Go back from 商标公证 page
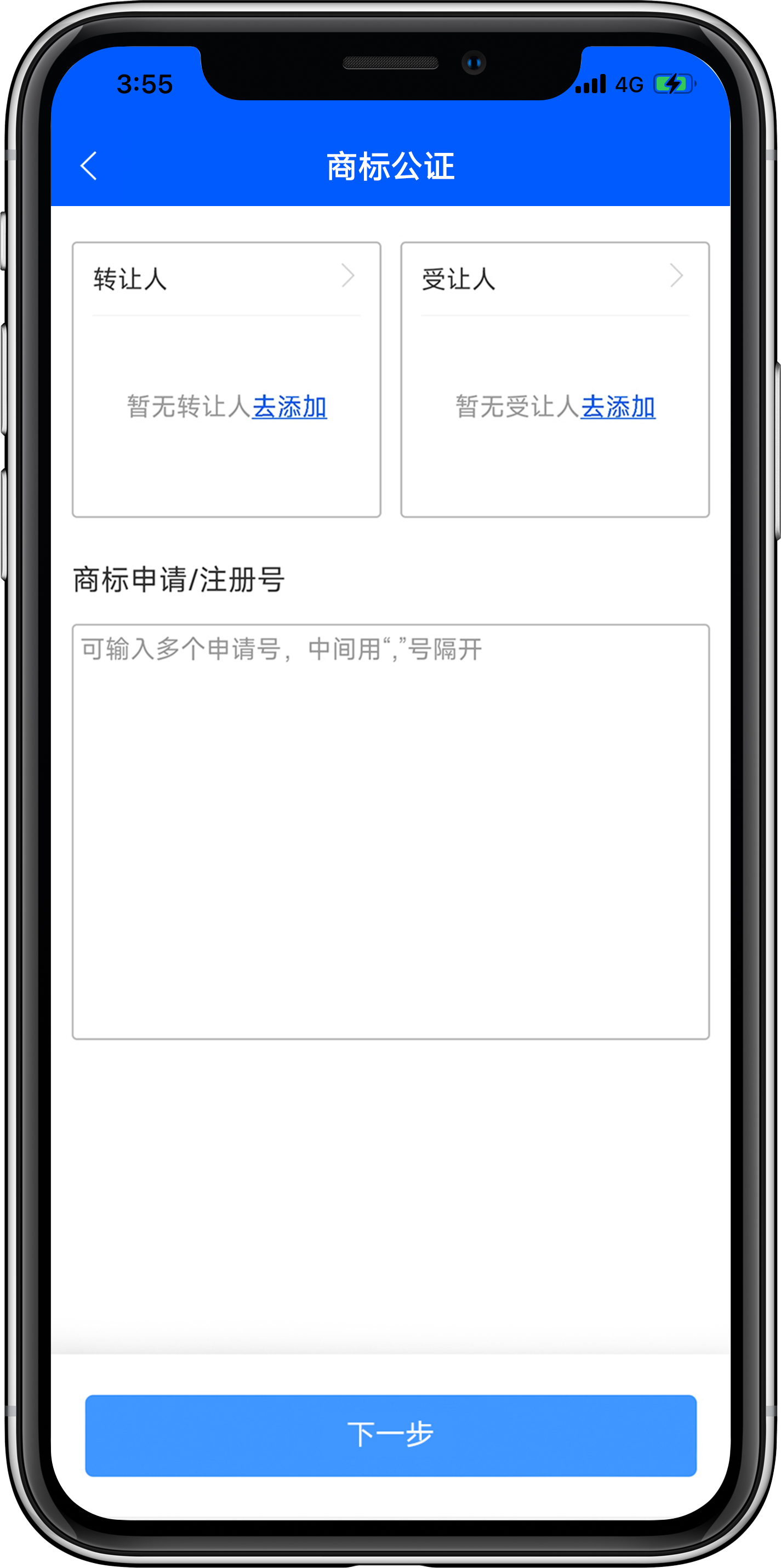 (x=89, y=166)
